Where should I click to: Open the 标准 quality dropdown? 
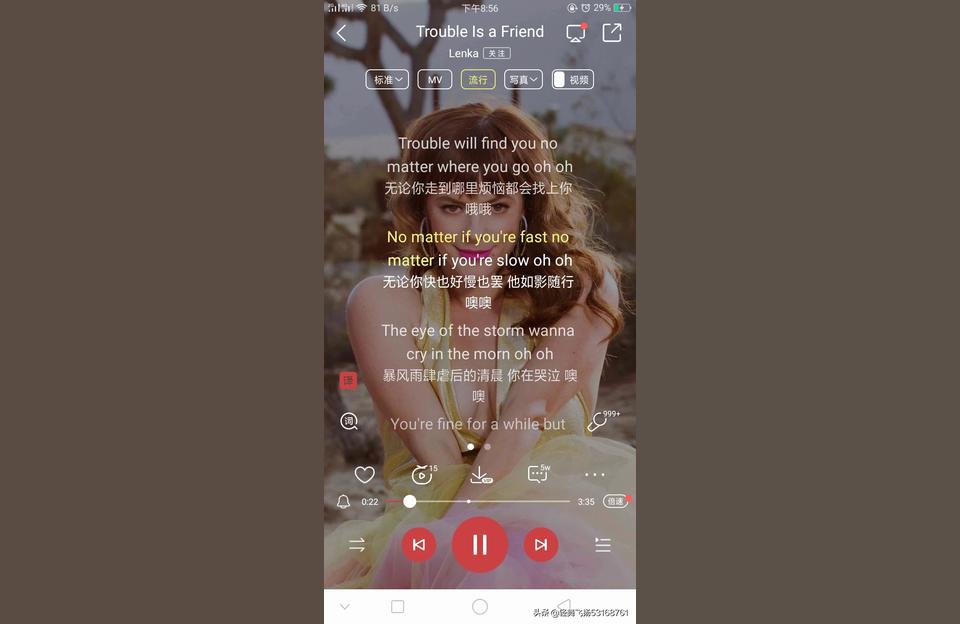(x=387, y=80)
